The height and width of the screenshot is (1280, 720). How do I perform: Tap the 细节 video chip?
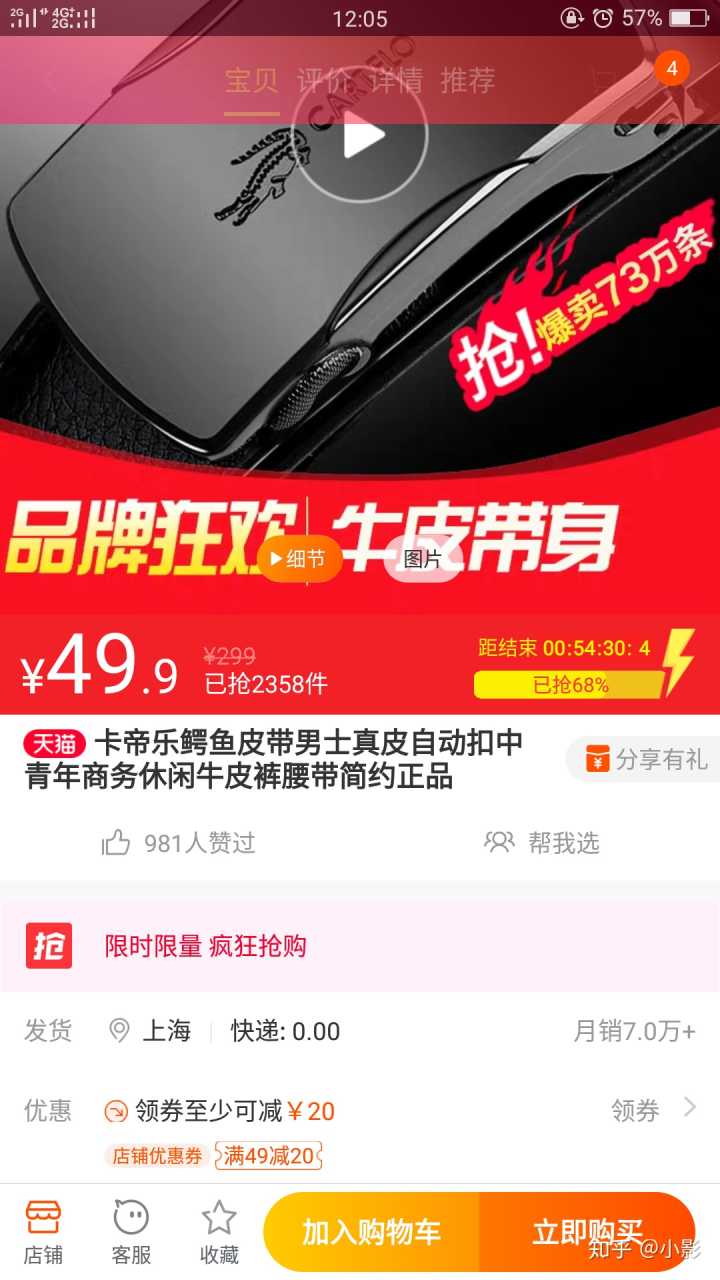click(300, 559)
